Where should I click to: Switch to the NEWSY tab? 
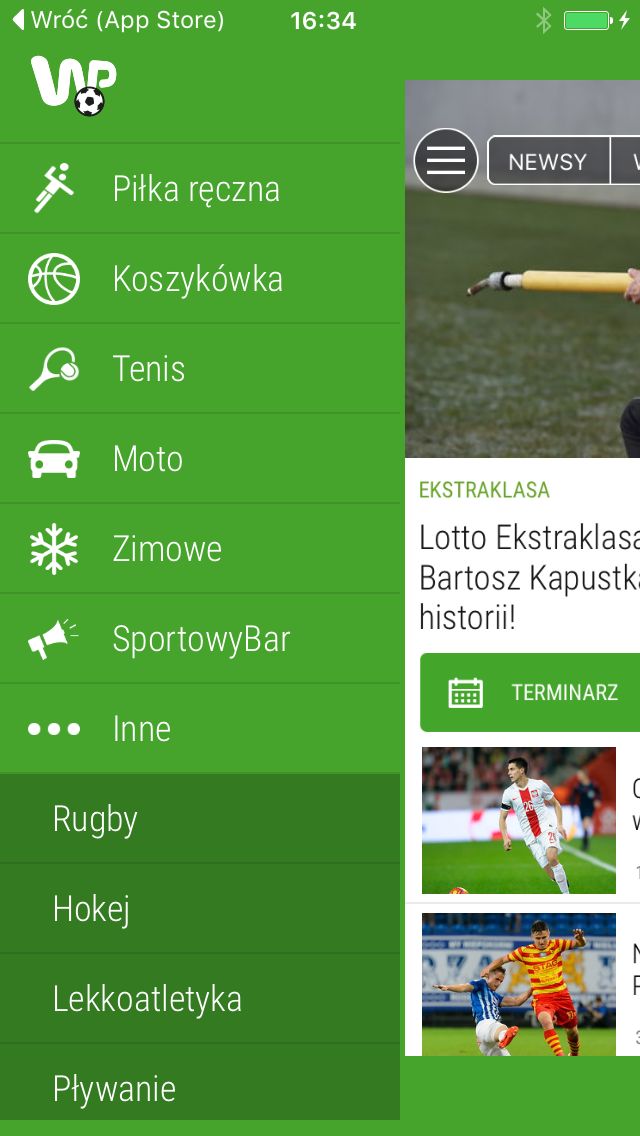pos(548,161)
